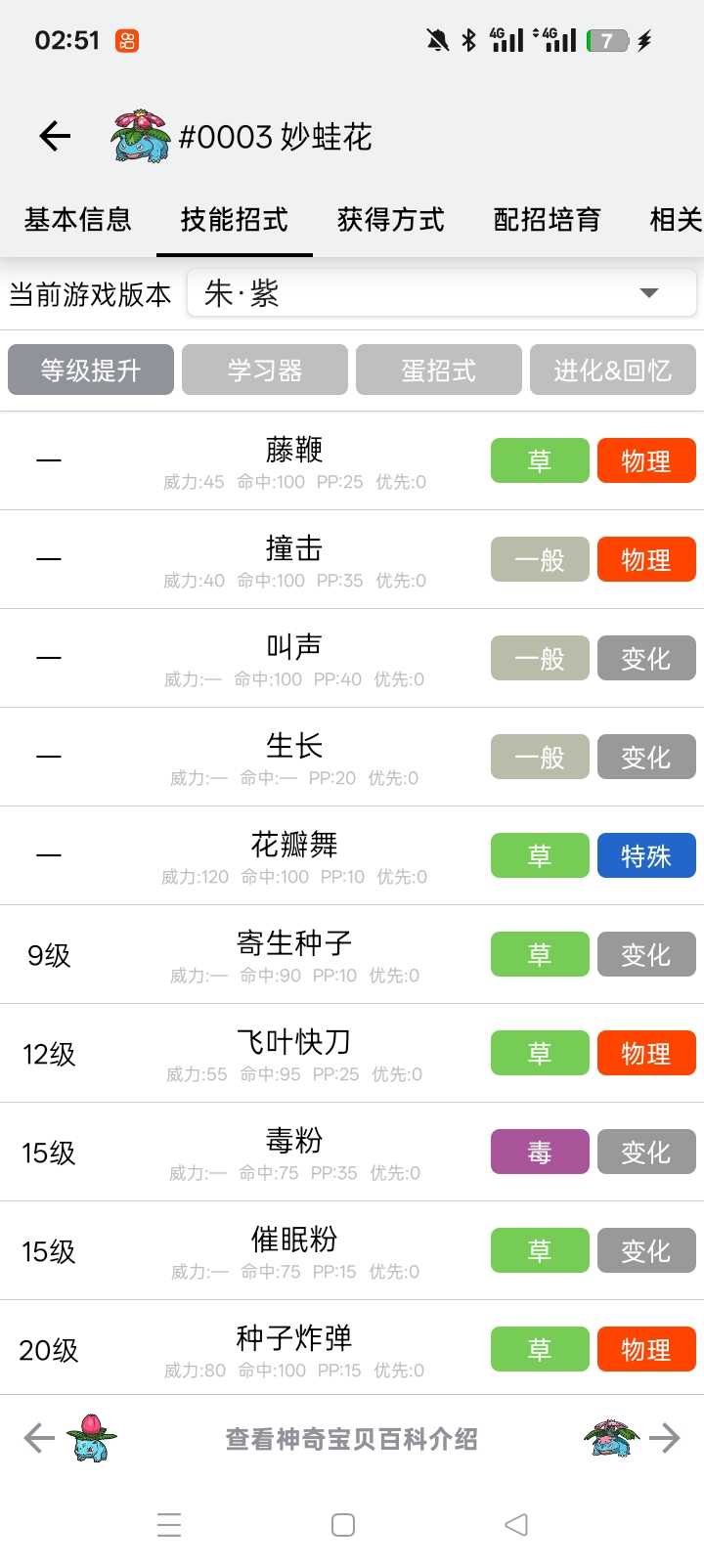Viewport: 704px width, 1568px height.
Task: Select the 等级提升 move filter
Action: pos(91,370)
